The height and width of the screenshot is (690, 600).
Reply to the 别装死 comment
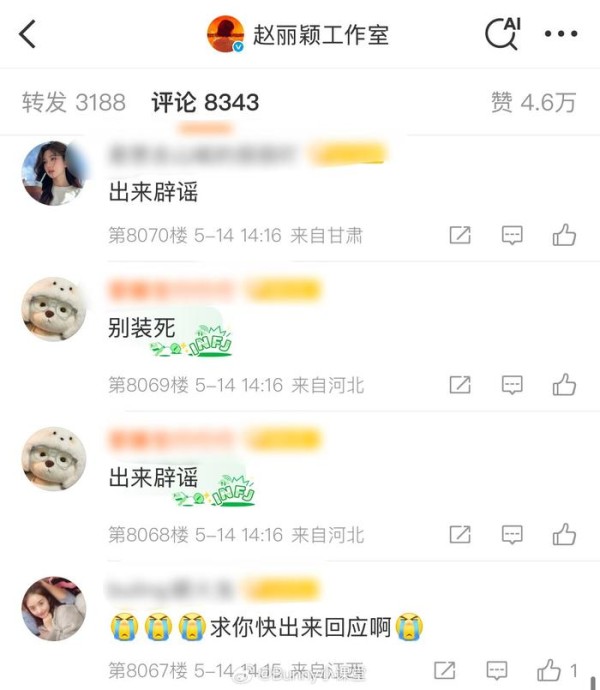pyautogui.click(x=512, y=385)
